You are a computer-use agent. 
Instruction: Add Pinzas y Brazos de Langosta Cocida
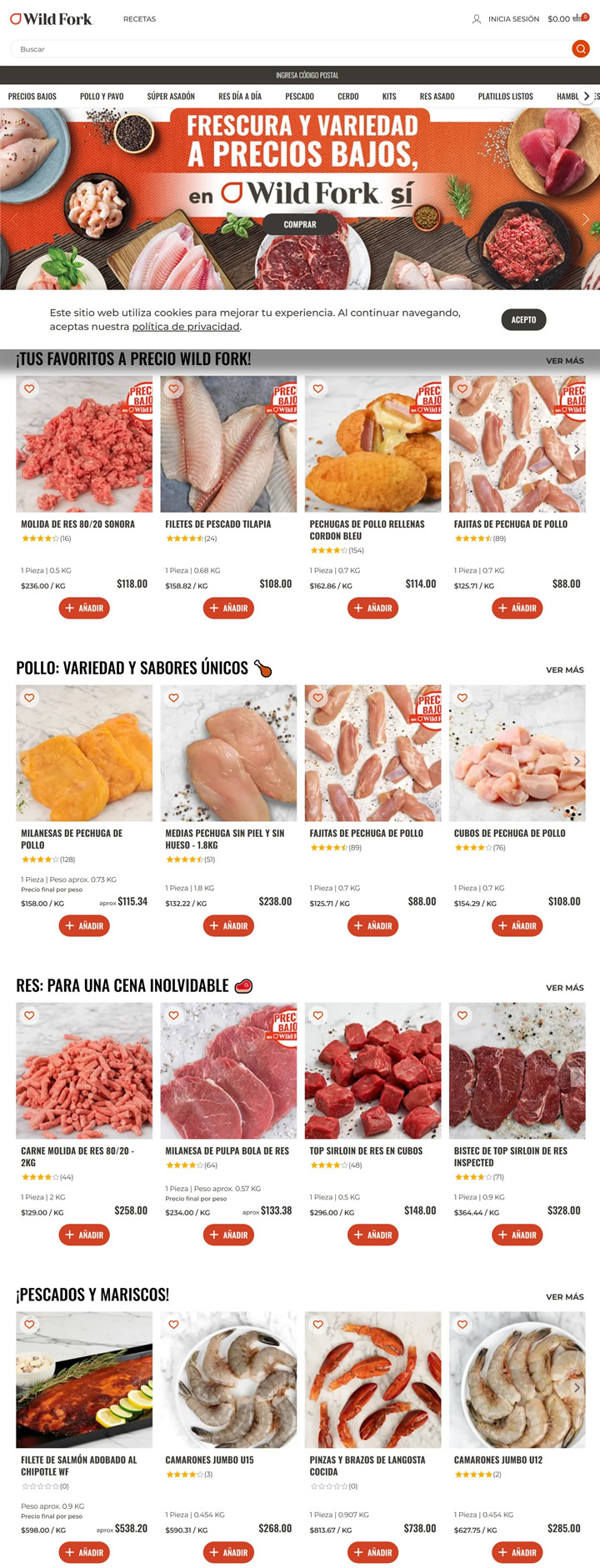coord(372,1552)
